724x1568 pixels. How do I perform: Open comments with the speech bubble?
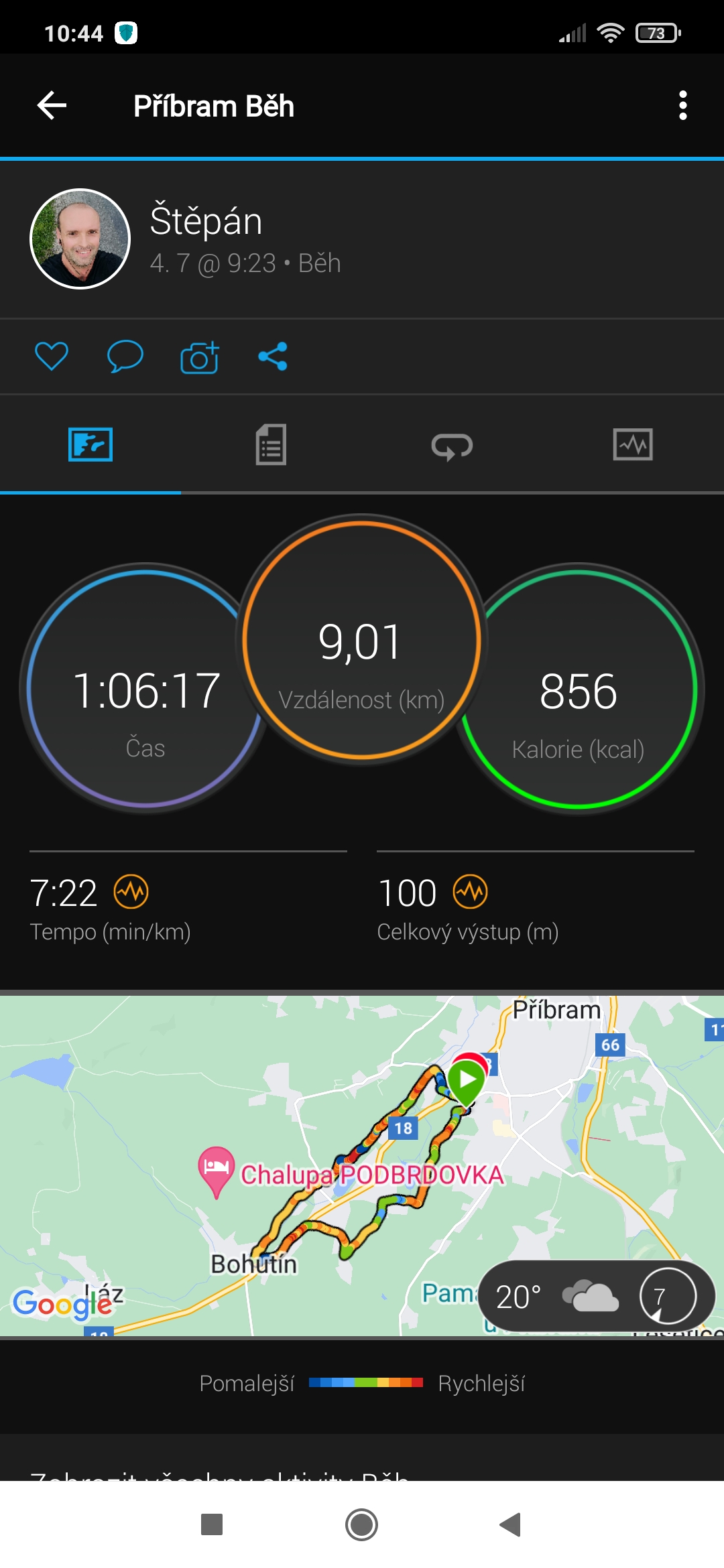pyautogui.click(x=125, y=356)
